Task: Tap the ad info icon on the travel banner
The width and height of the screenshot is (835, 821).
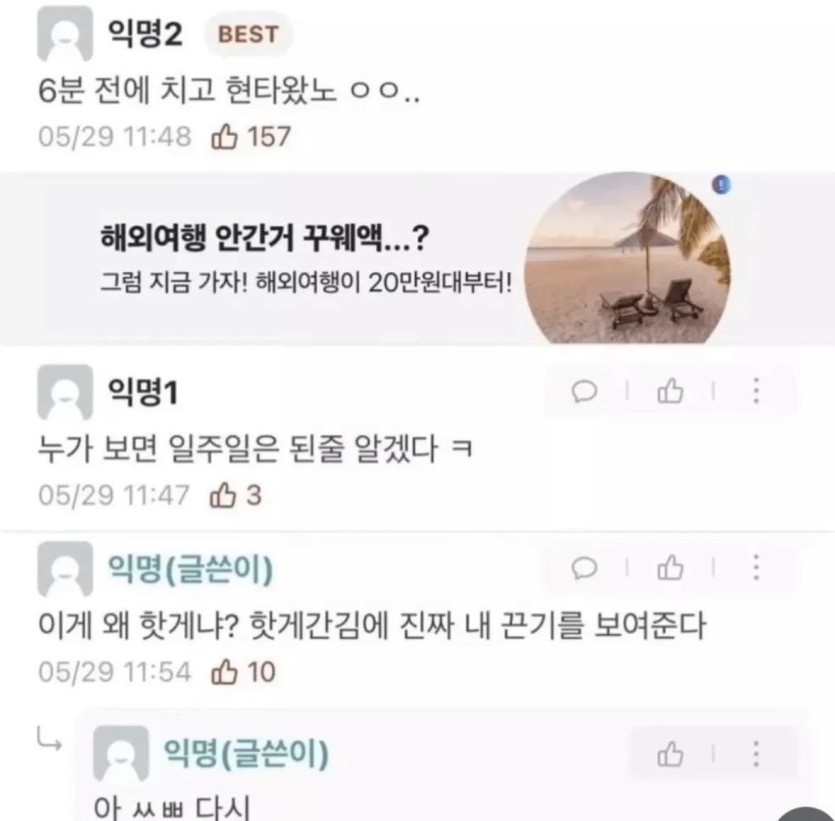Action: [x=722, y=184]
